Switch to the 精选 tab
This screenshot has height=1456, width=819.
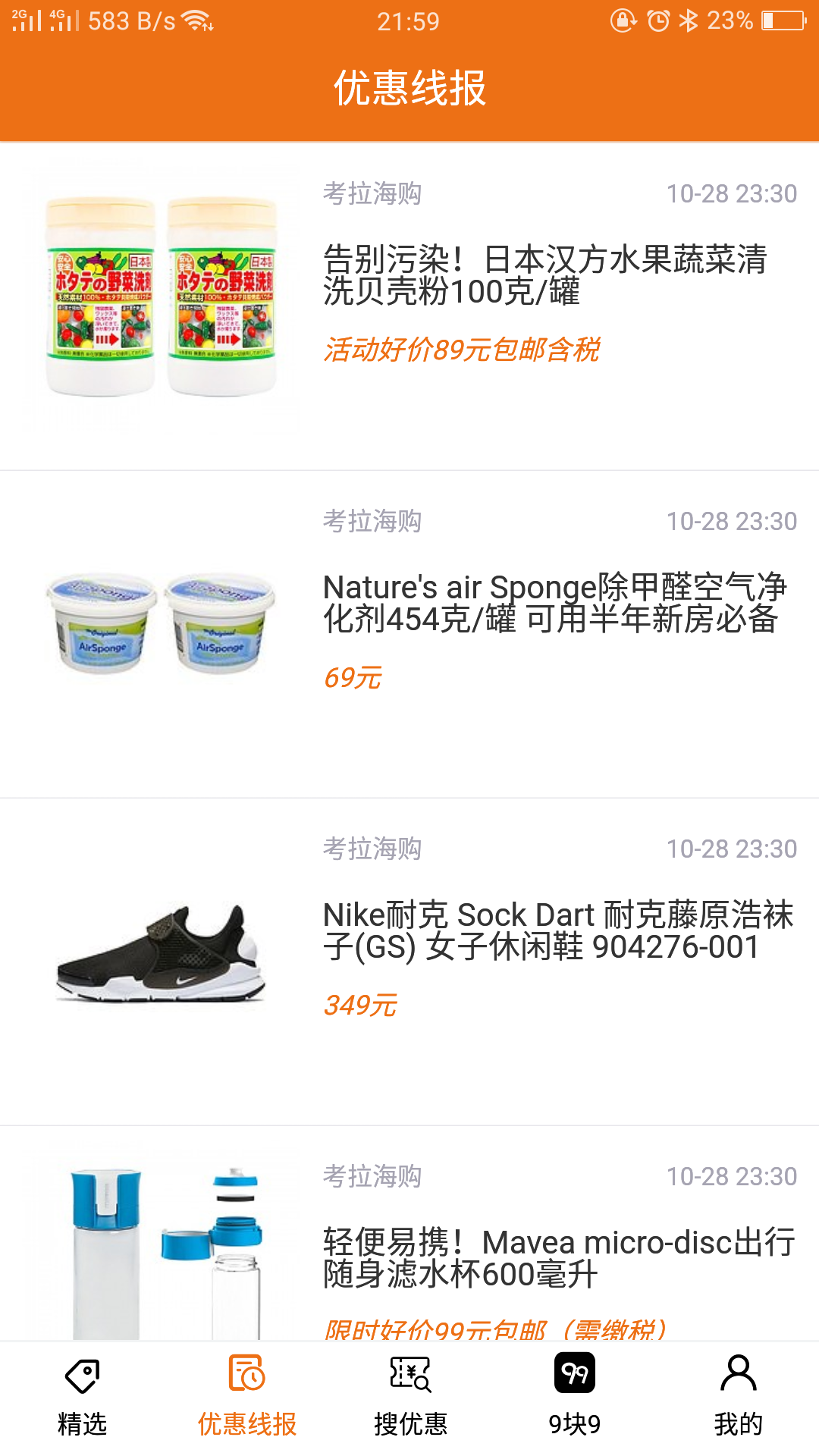[x=82, y=1397]
